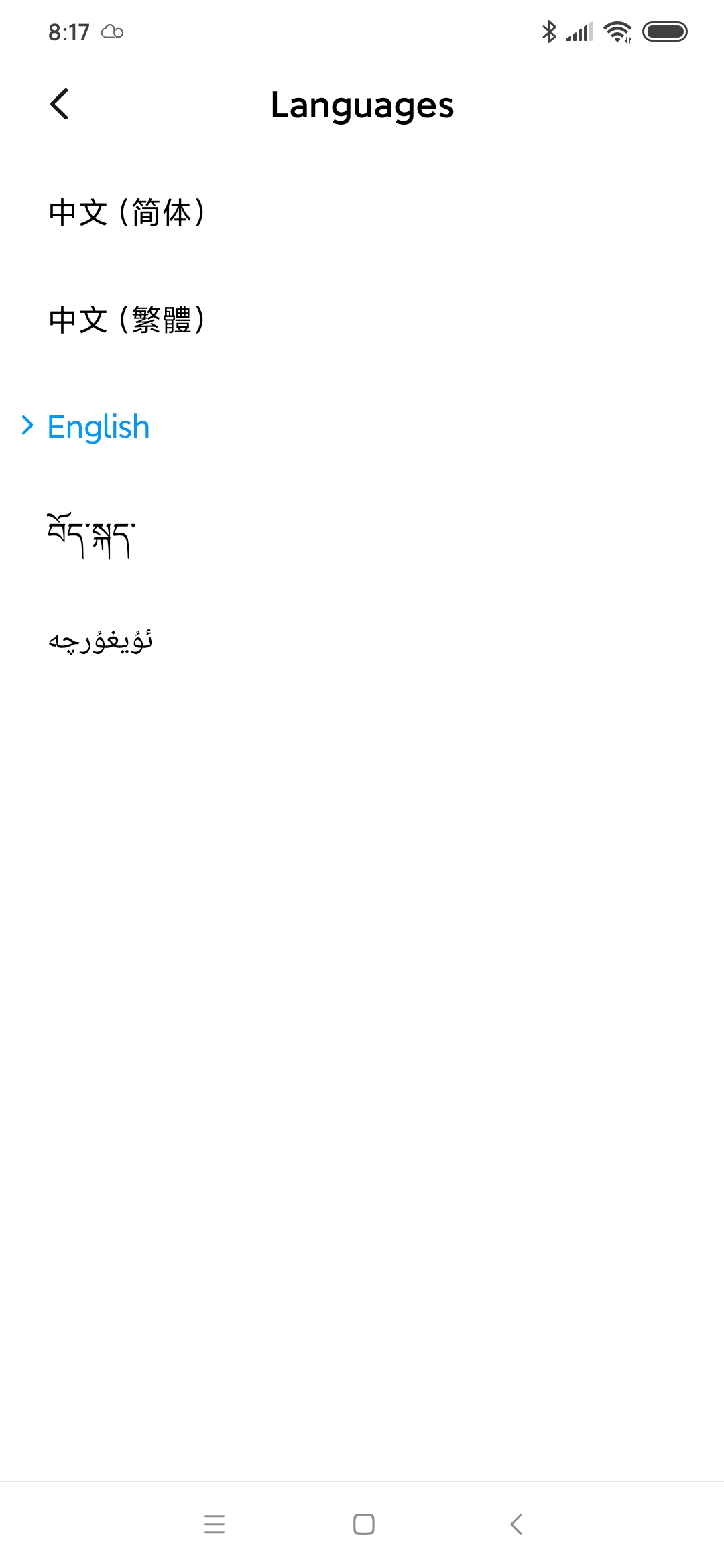This screenshot has width=724, height=1568.
Task: Select the Tibetan language option
Action: coord(92,535)
